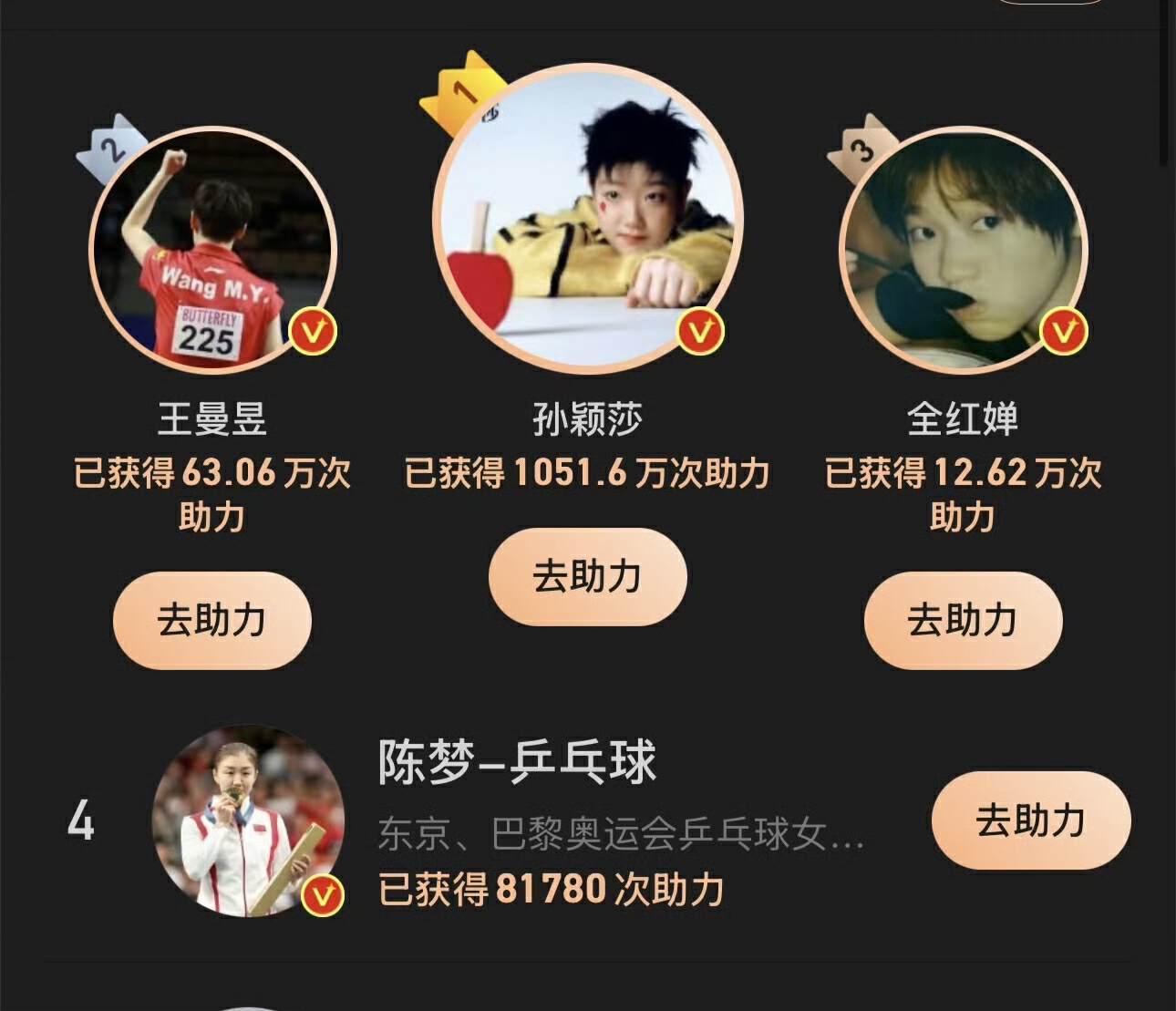Open 全红婵's profile avatar
1176x1011 pixels.
tap(963, 250)
